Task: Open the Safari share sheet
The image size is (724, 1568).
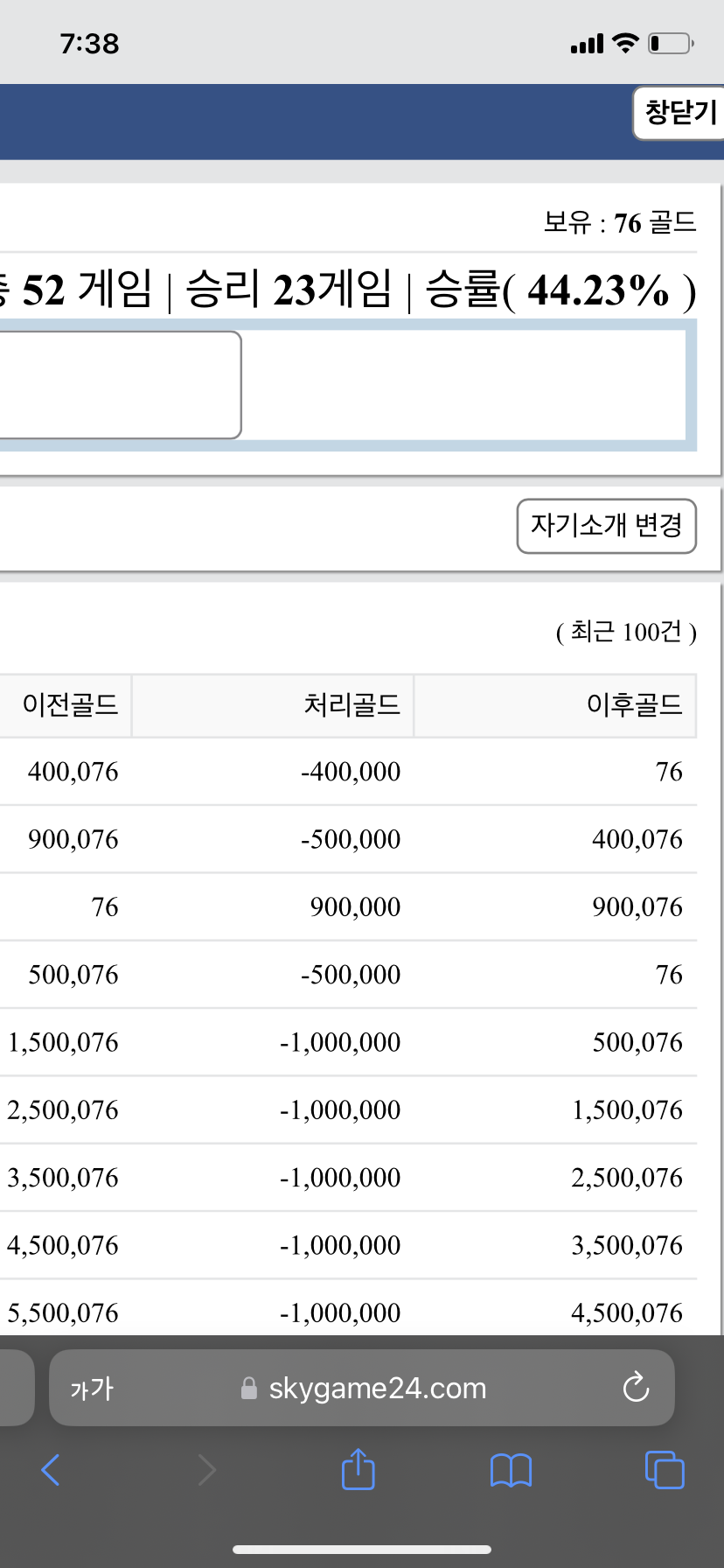Action: point(358,1469)
